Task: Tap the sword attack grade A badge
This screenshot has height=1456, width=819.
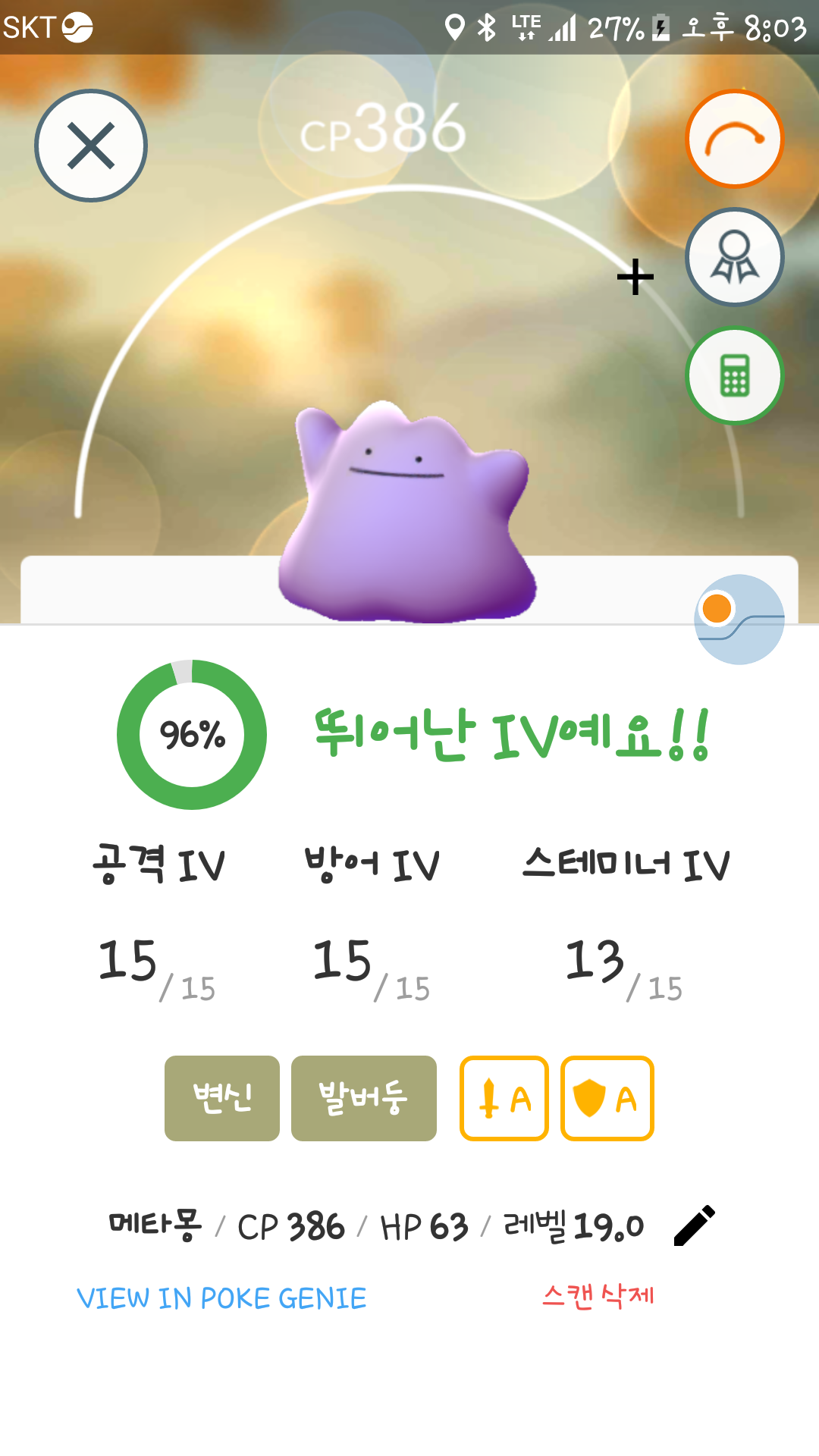Action: click(x=504, y=1098)
